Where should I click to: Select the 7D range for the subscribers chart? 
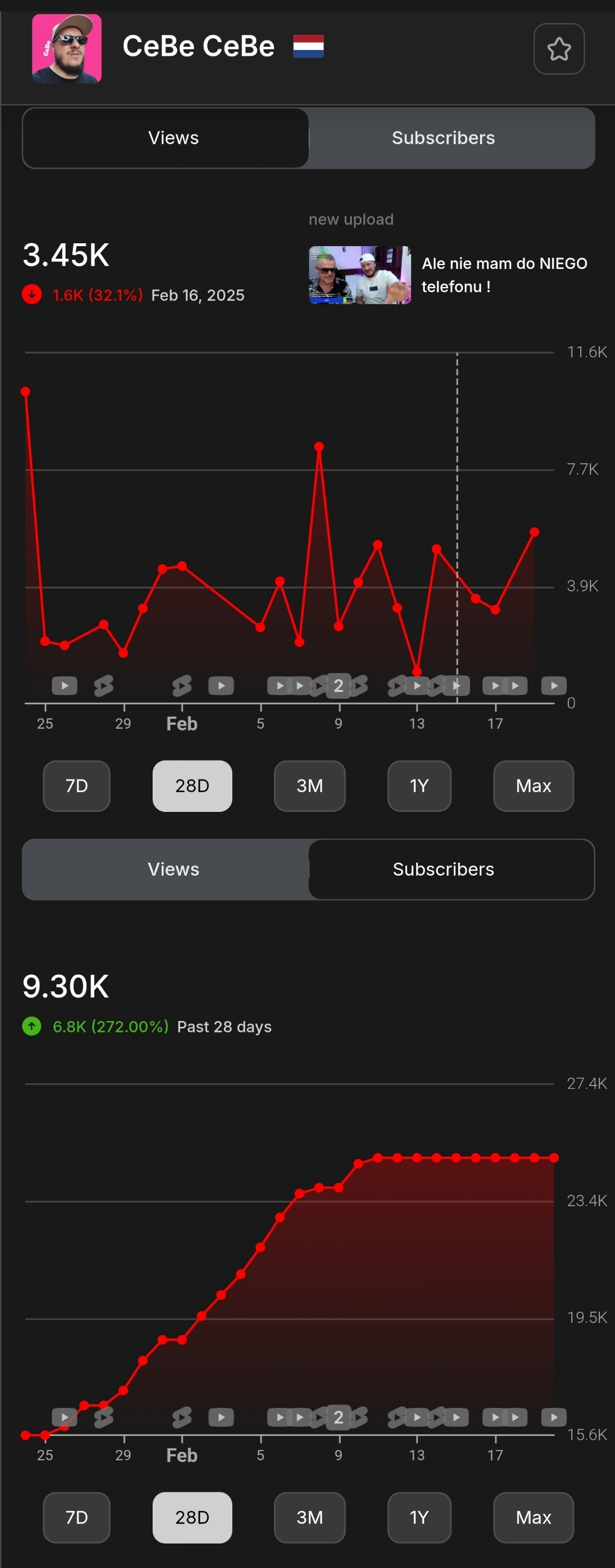click(77, 1517)
